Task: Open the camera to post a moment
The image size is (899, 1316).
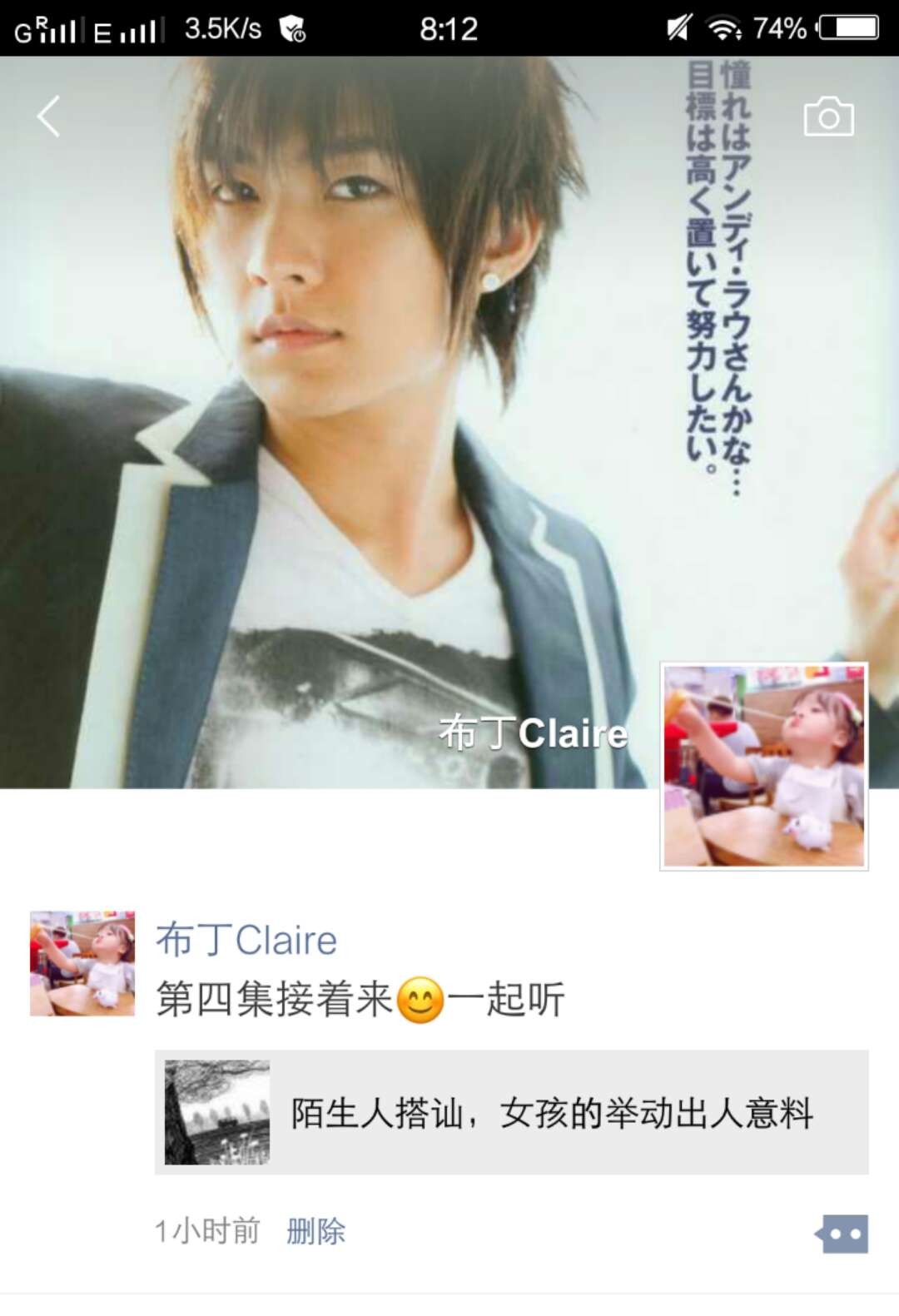Action: [828, 117]
